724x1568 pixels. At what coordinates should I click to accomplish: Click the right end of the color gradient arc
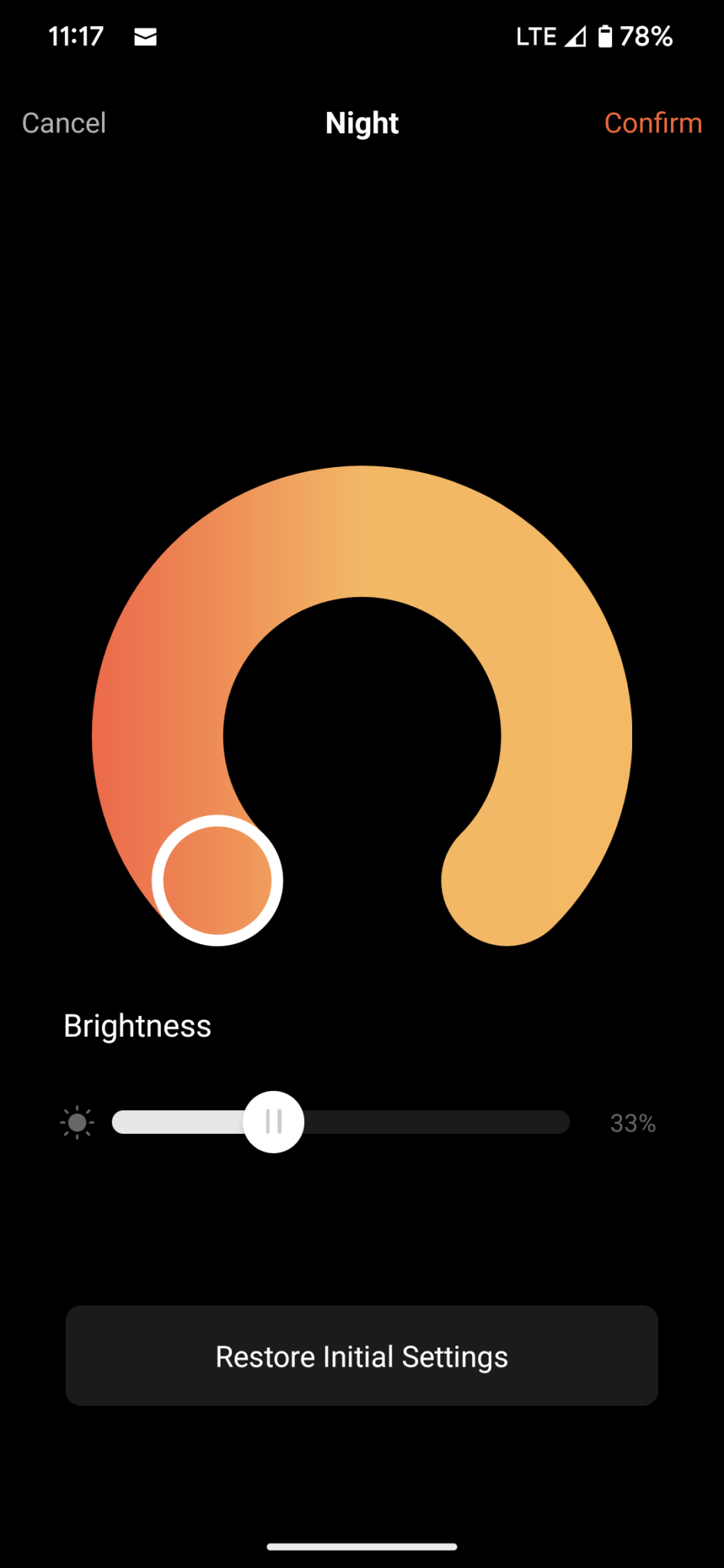(x=506, y=903)
